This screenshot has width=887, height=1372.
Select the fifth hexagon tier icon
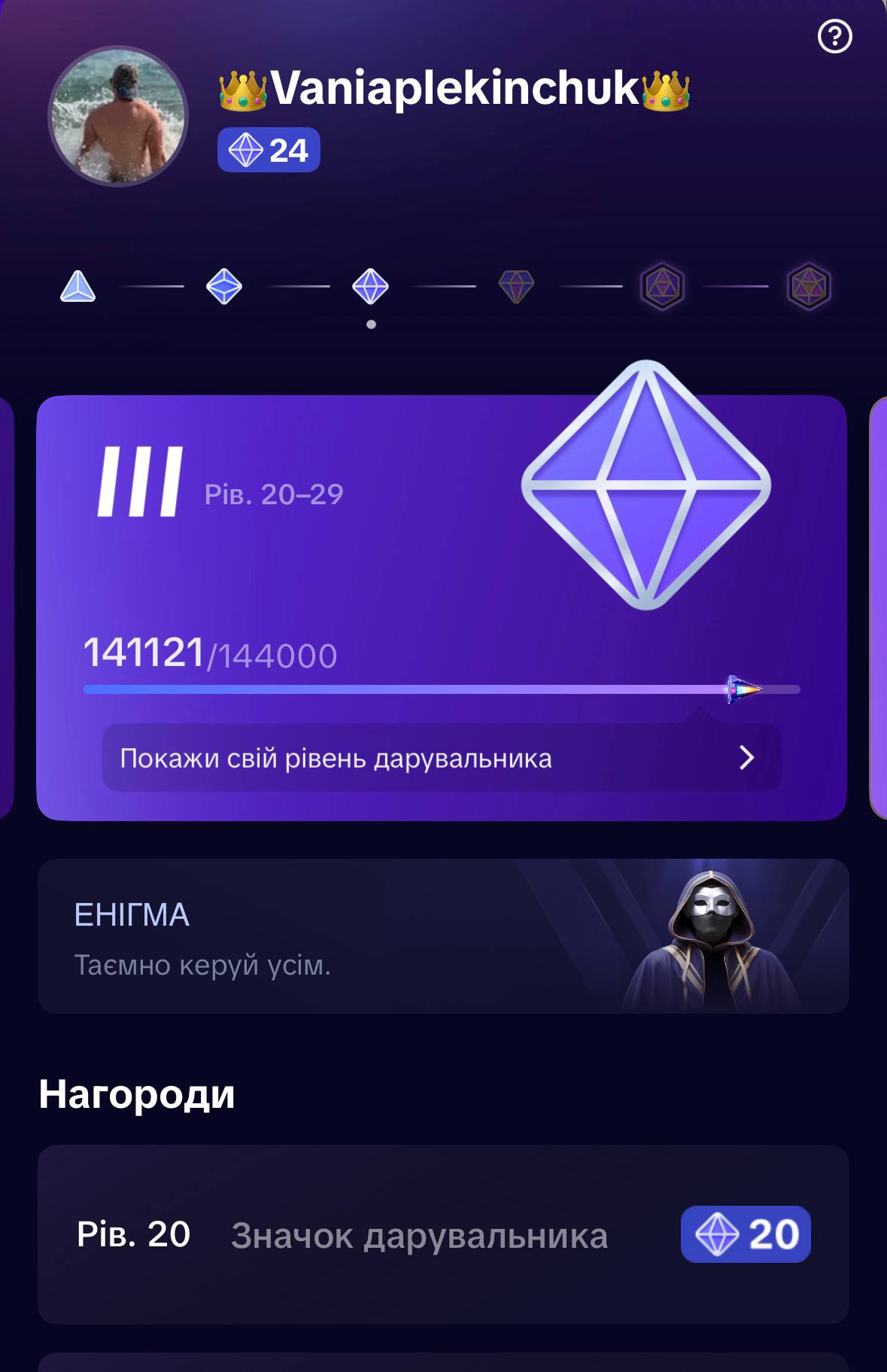pos(662,287)
